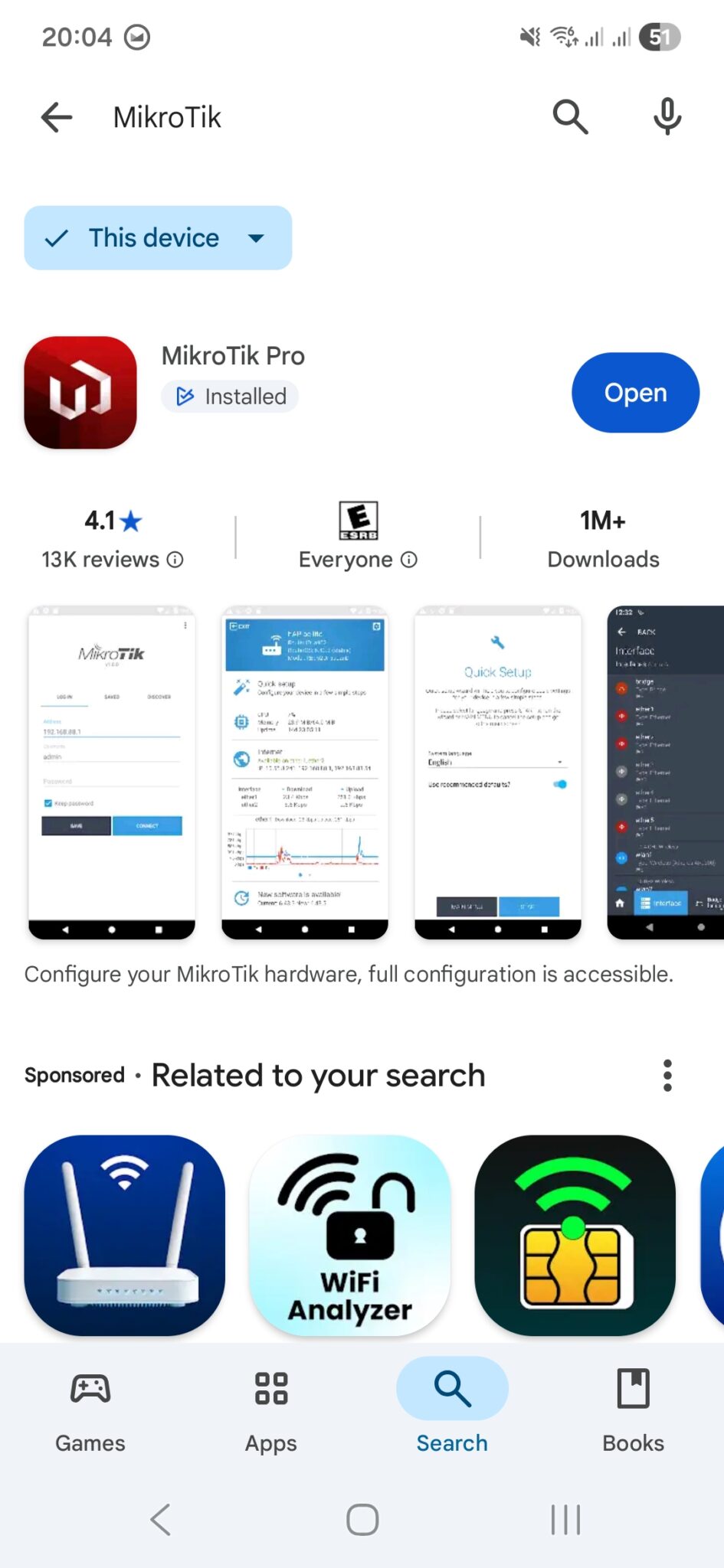Tap the search magnifier icon at top
Image resolution: width=724 pixels, height=1568 pixels.
[570, 117]
